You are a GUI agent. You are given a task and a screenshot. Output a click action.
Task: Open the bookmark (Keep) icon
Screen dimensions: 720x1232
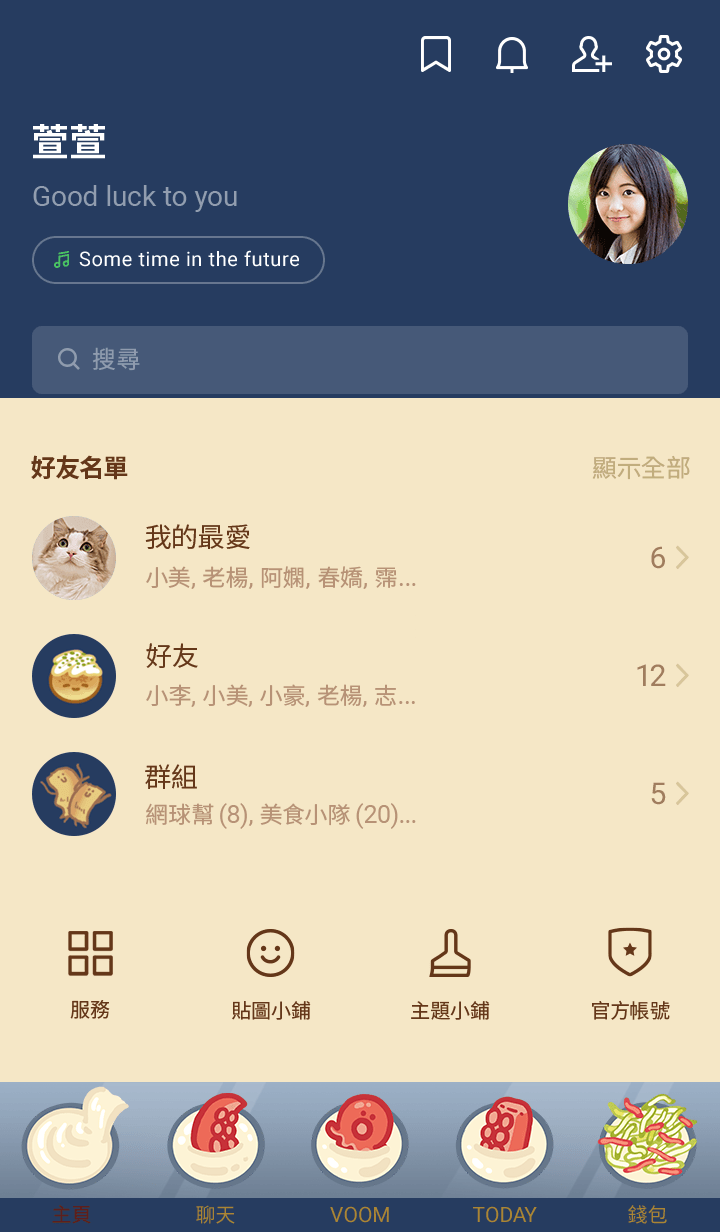(435, 54)
